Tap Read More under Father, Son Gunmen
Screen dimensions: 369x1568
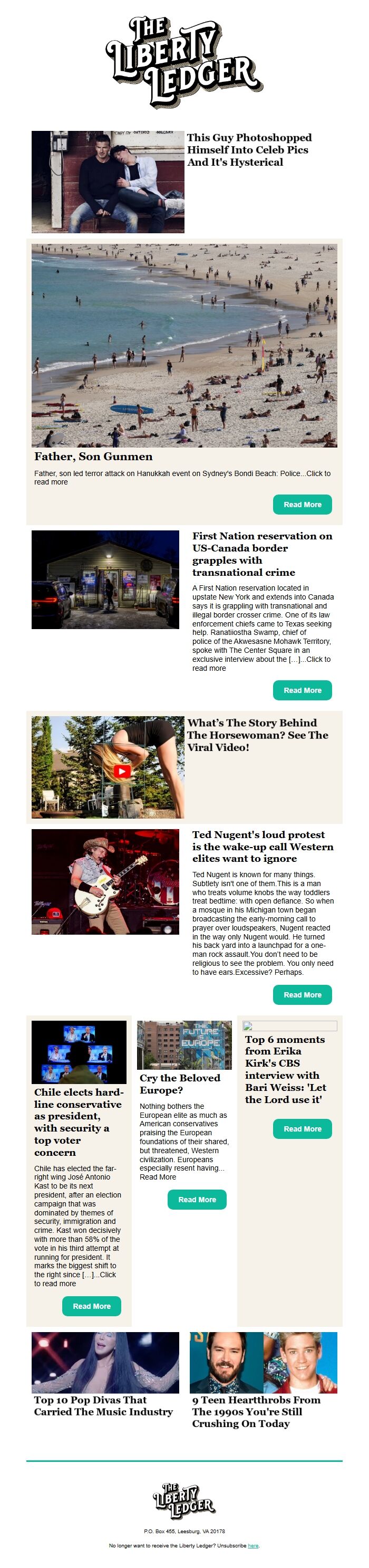[x=302, y=504]
